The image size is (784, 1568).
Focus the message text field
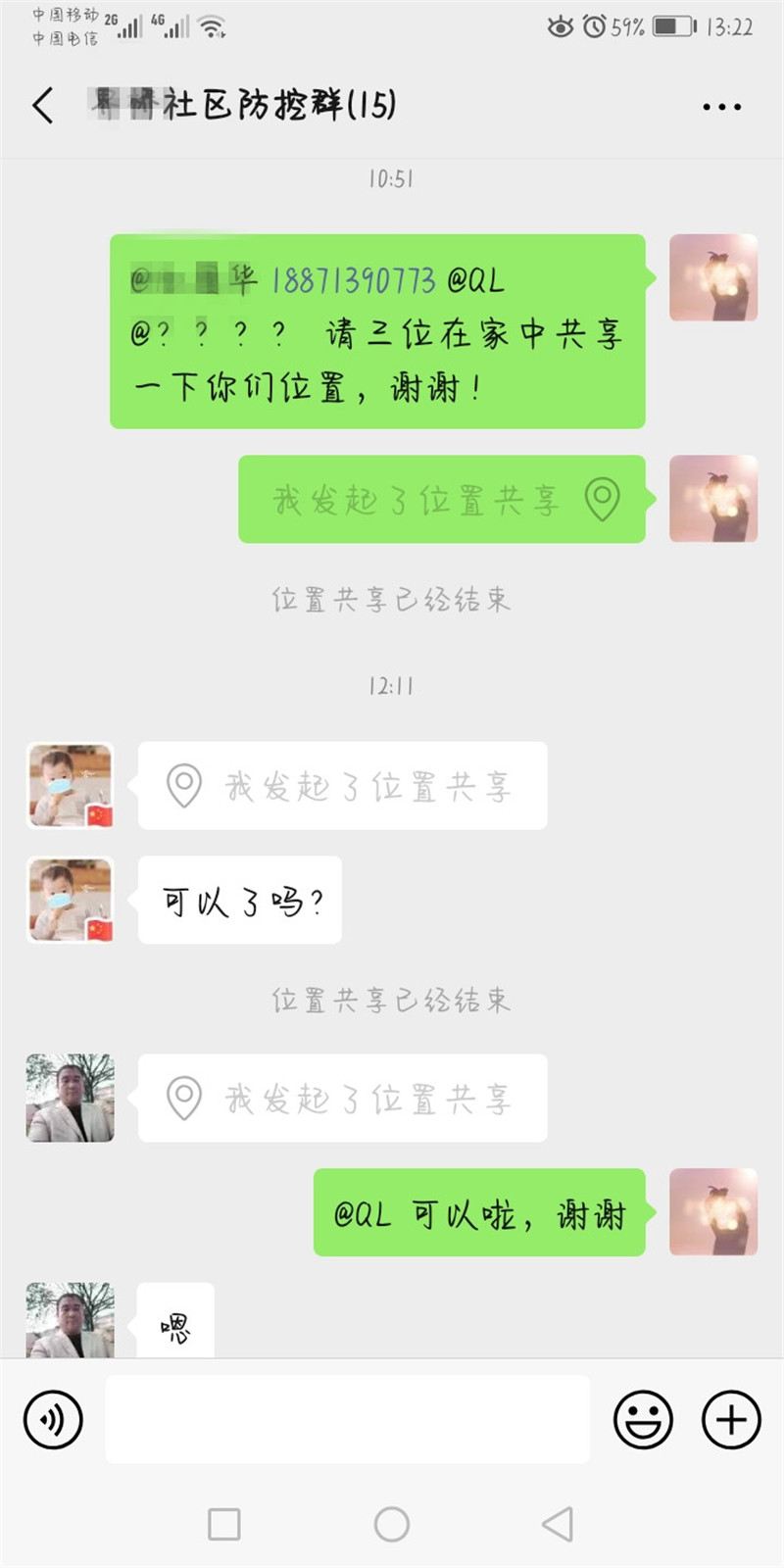pos(347,1419)
